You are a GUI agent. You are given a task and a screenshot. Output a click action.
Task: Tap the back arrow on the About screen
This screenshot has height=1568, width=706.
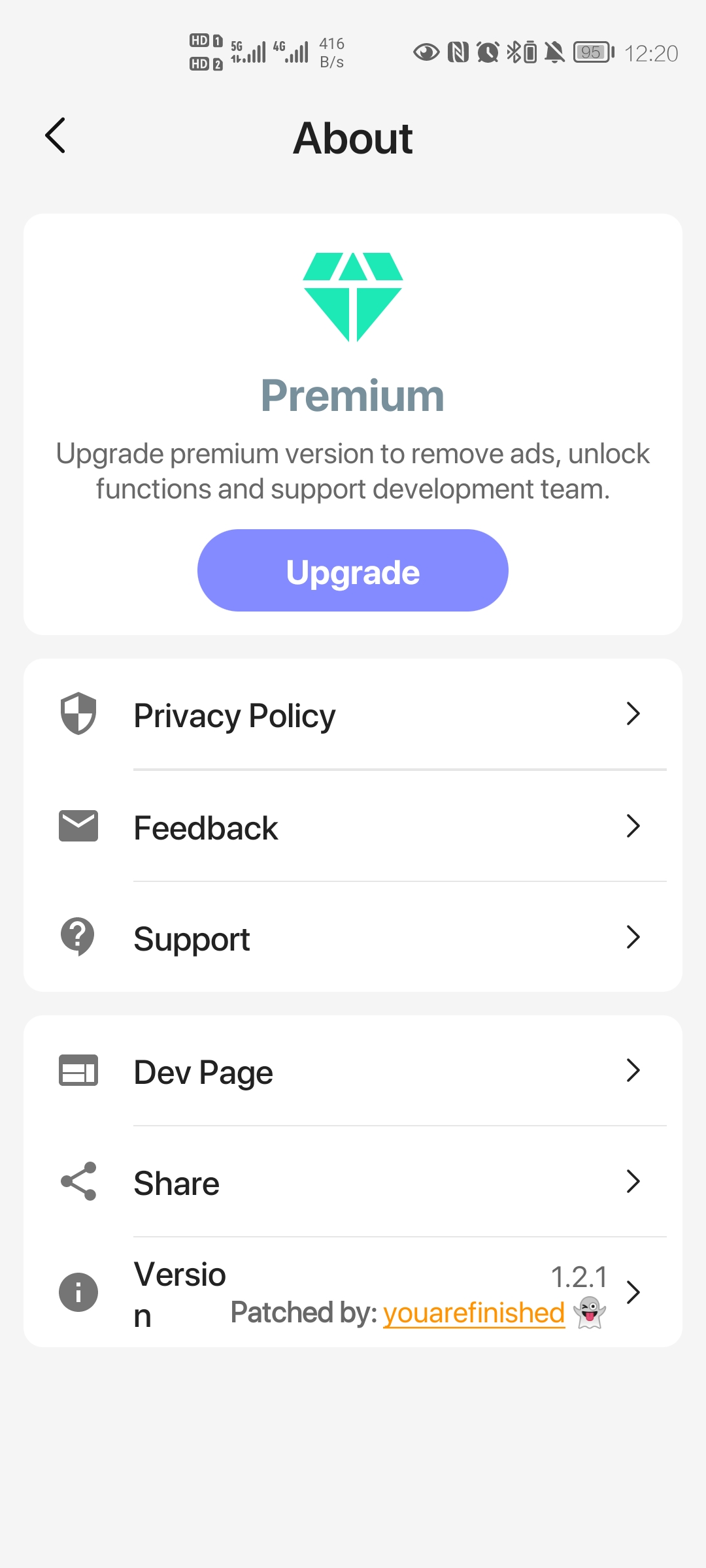55,137
